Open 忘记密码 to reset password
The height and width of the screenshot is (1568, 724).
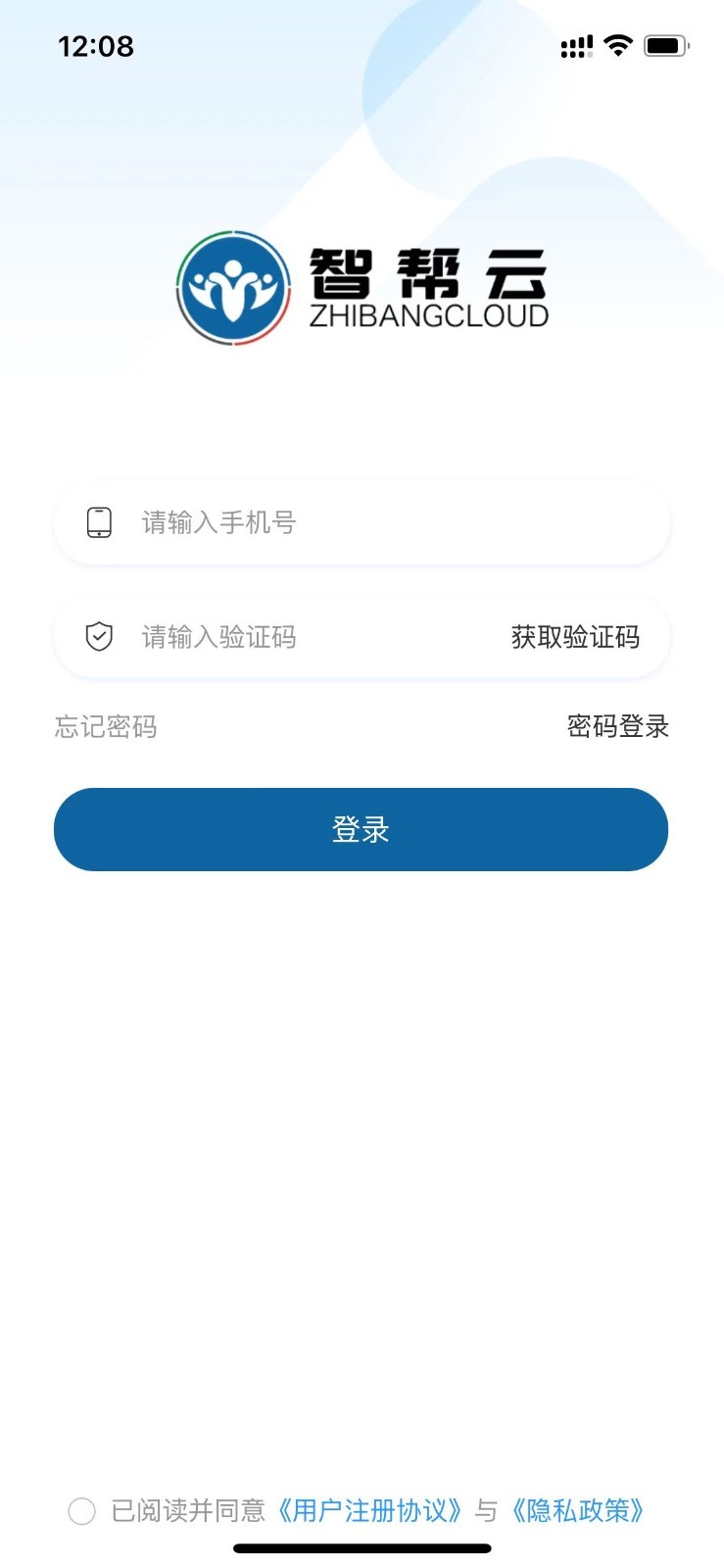coord(106,726)
